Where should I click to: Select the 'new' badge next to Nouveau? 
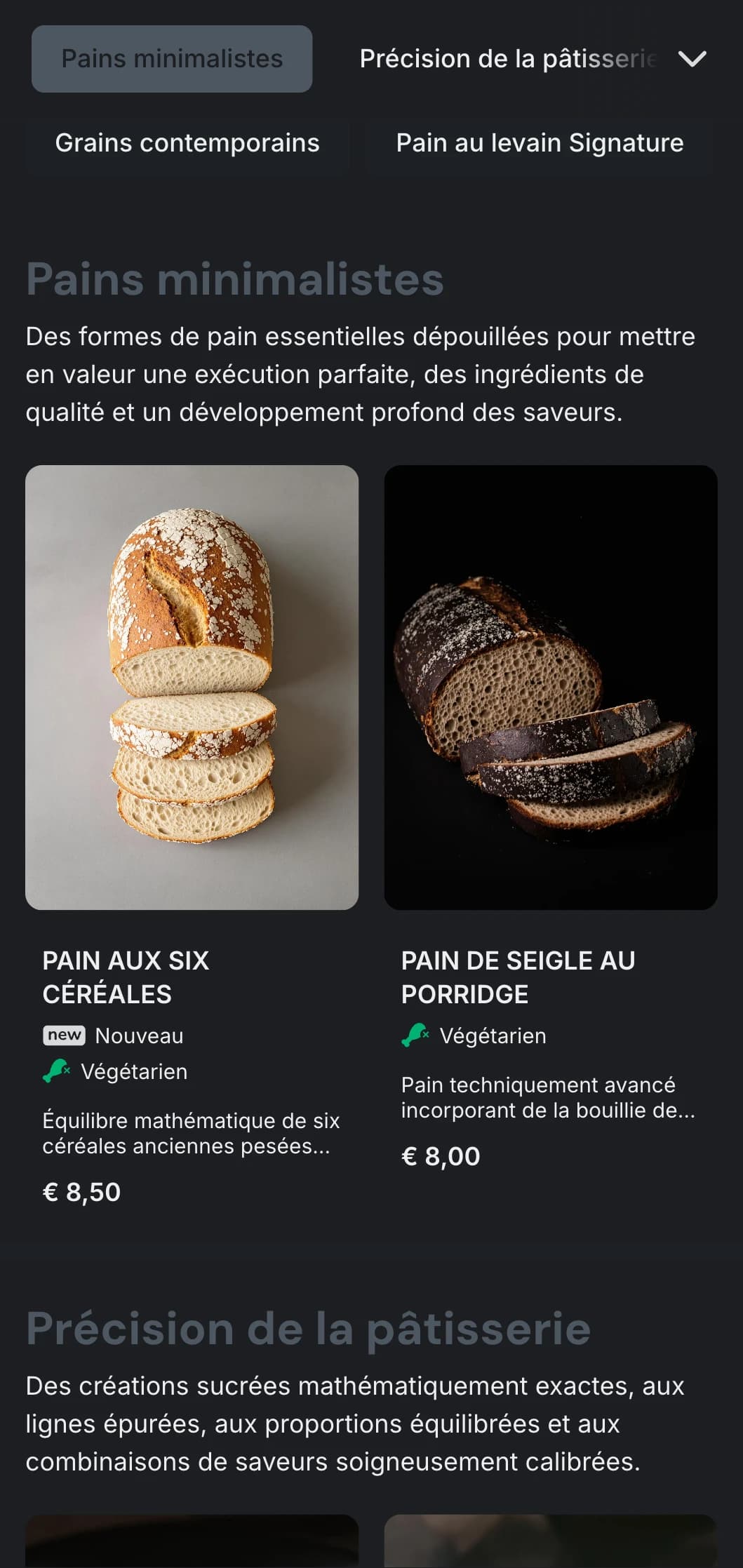[64, 1035]
